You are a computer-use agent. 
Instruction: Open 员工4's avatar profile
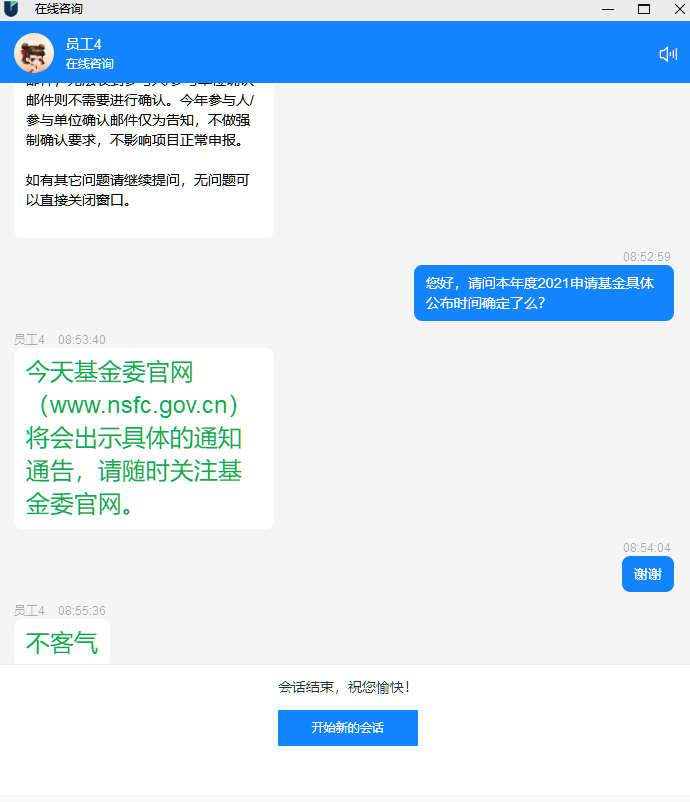click(34, 53)
